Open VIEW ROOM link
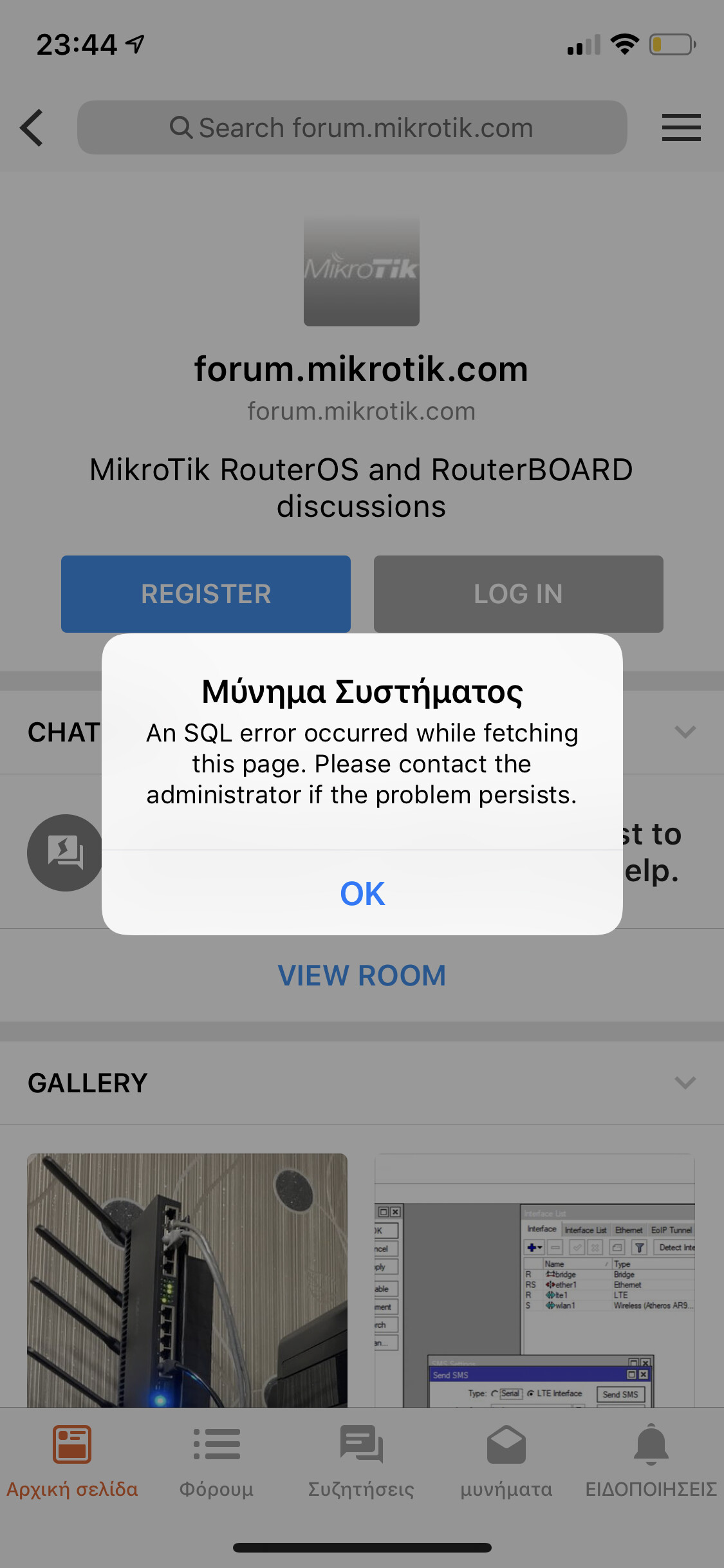 [x=362, y=975]
